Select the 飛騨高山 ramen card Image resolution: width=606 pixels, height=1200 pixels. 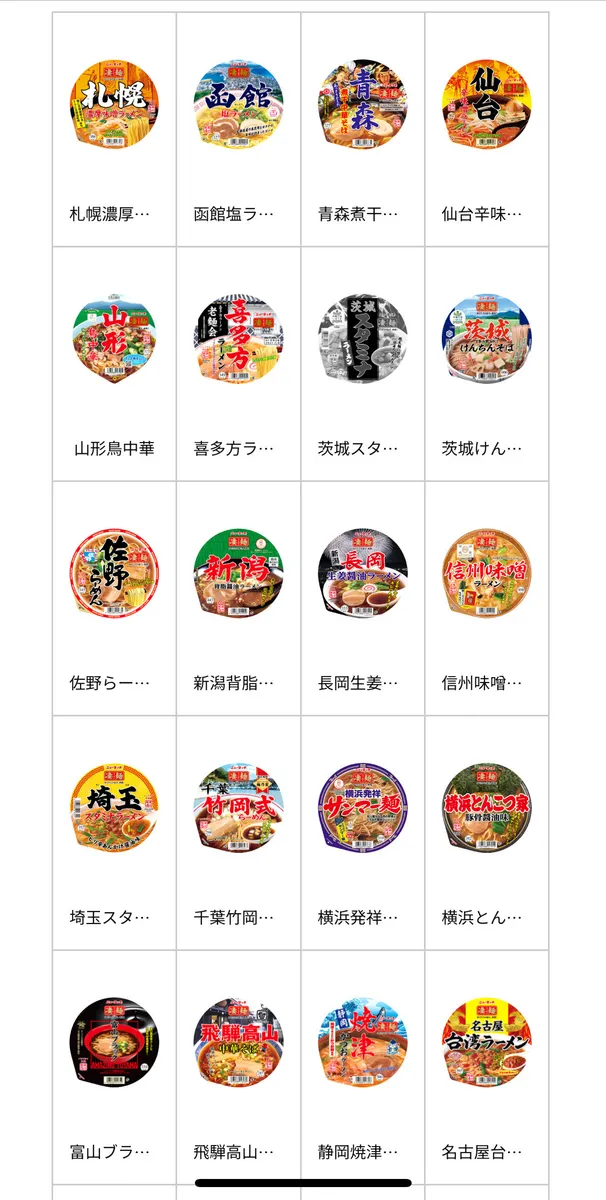point(238,1042)
